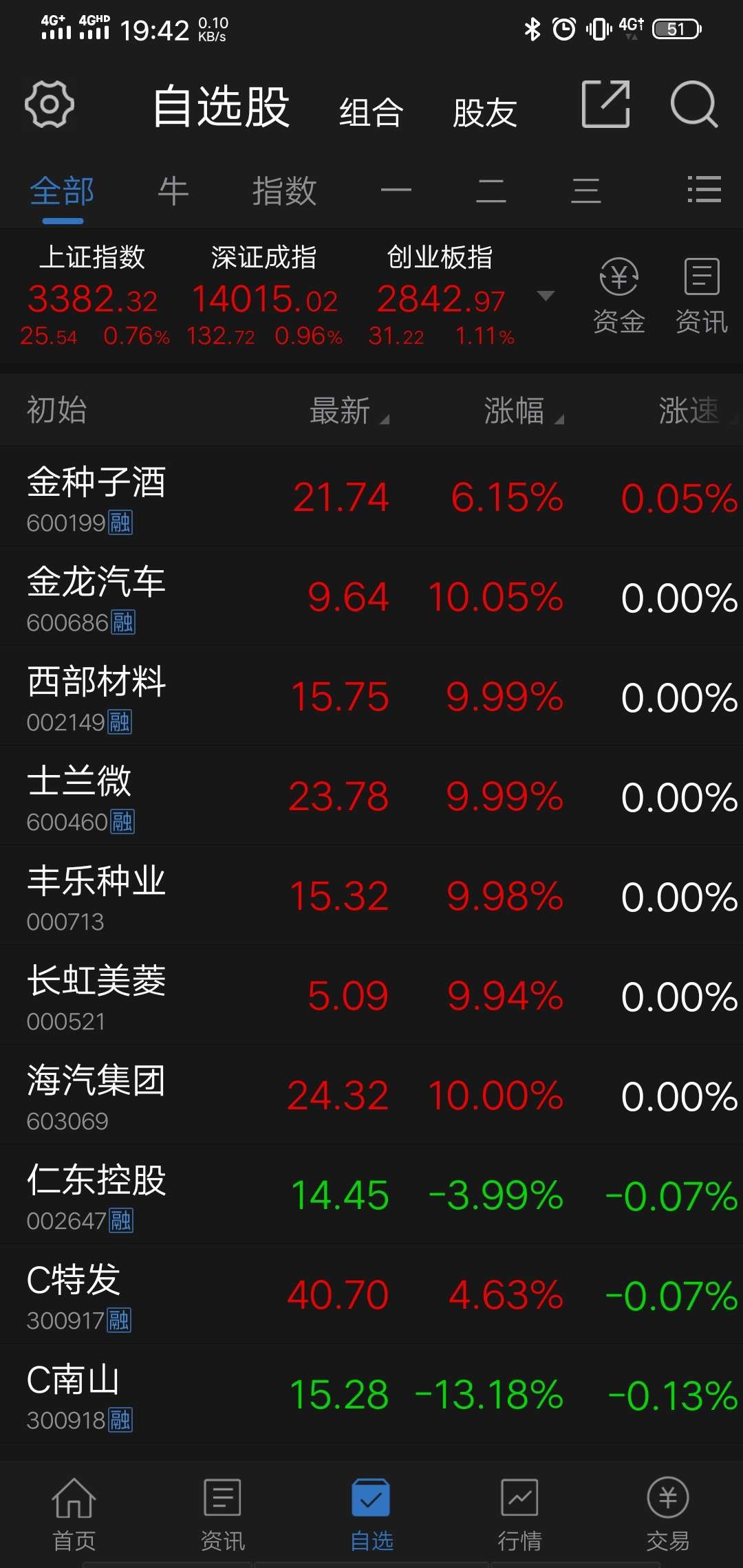743x1568 pixels.
Task: Sort stocks by 最新 price column
Action: click(x=344, y=410)
